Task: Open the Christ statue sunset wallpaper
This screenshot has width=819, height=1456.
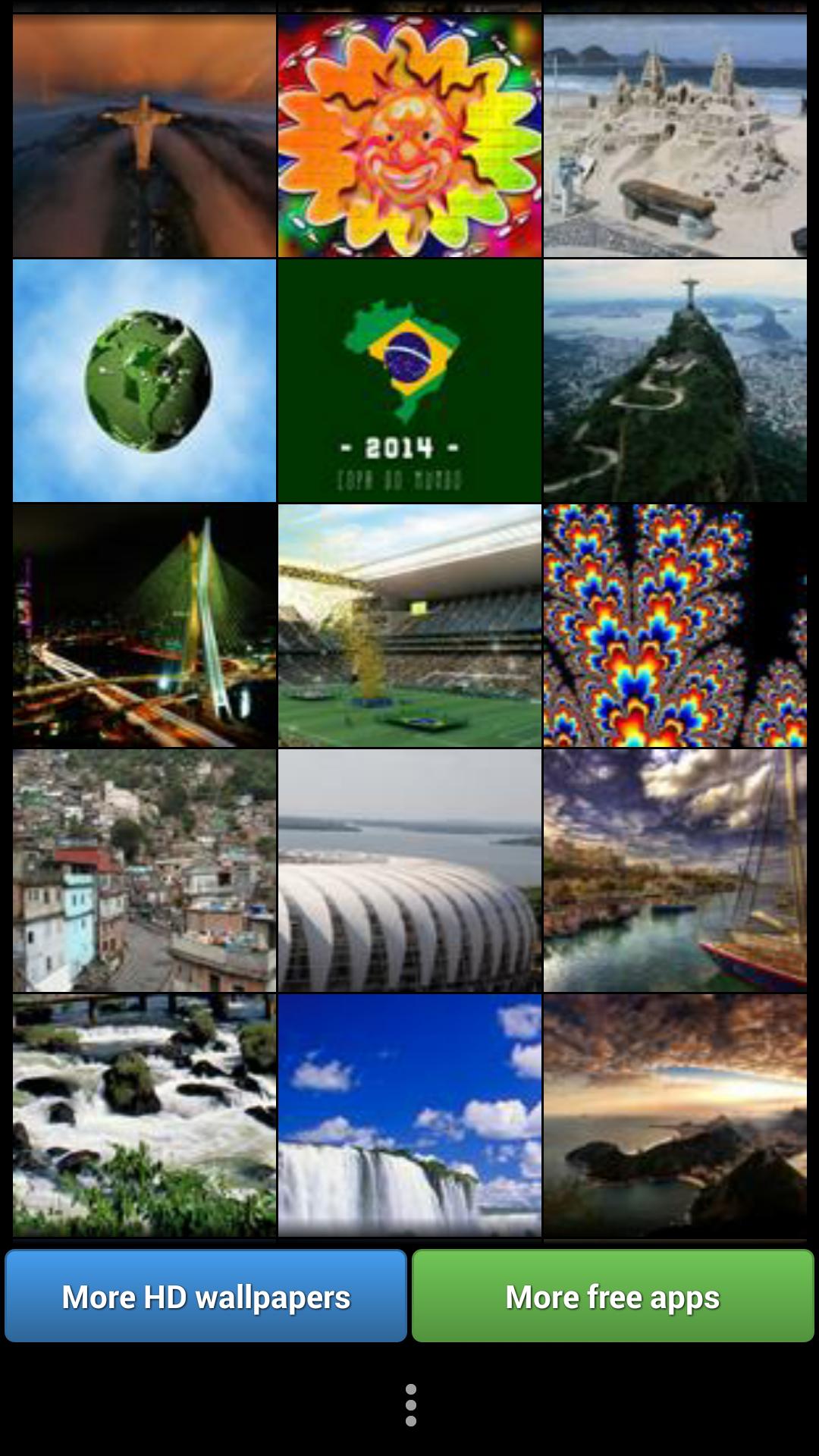Action: [144, 136]
